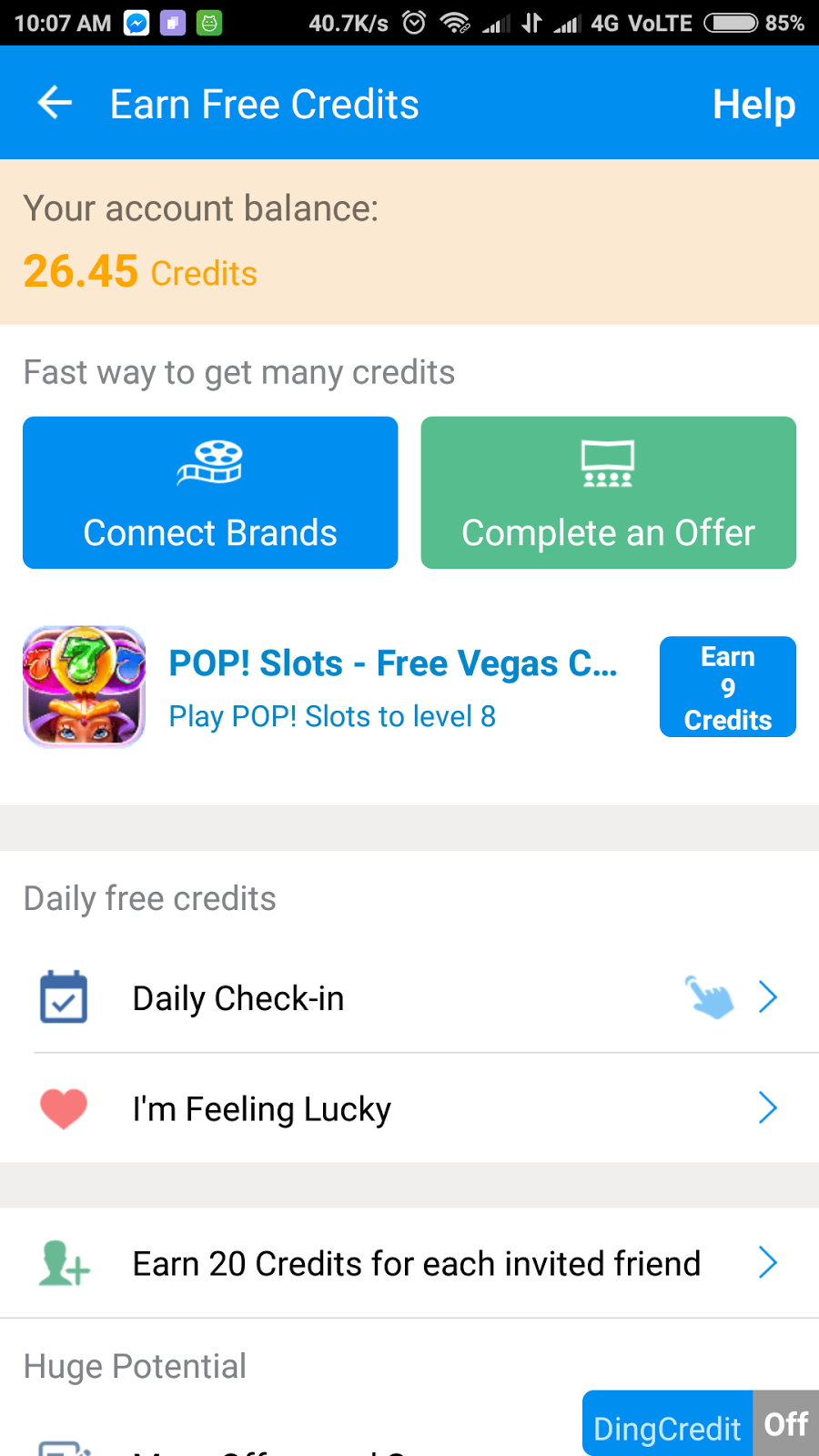Try I'm Feeling Lucky
This screenshot has width=819, height=1456.
click(x=409, y=1109)
